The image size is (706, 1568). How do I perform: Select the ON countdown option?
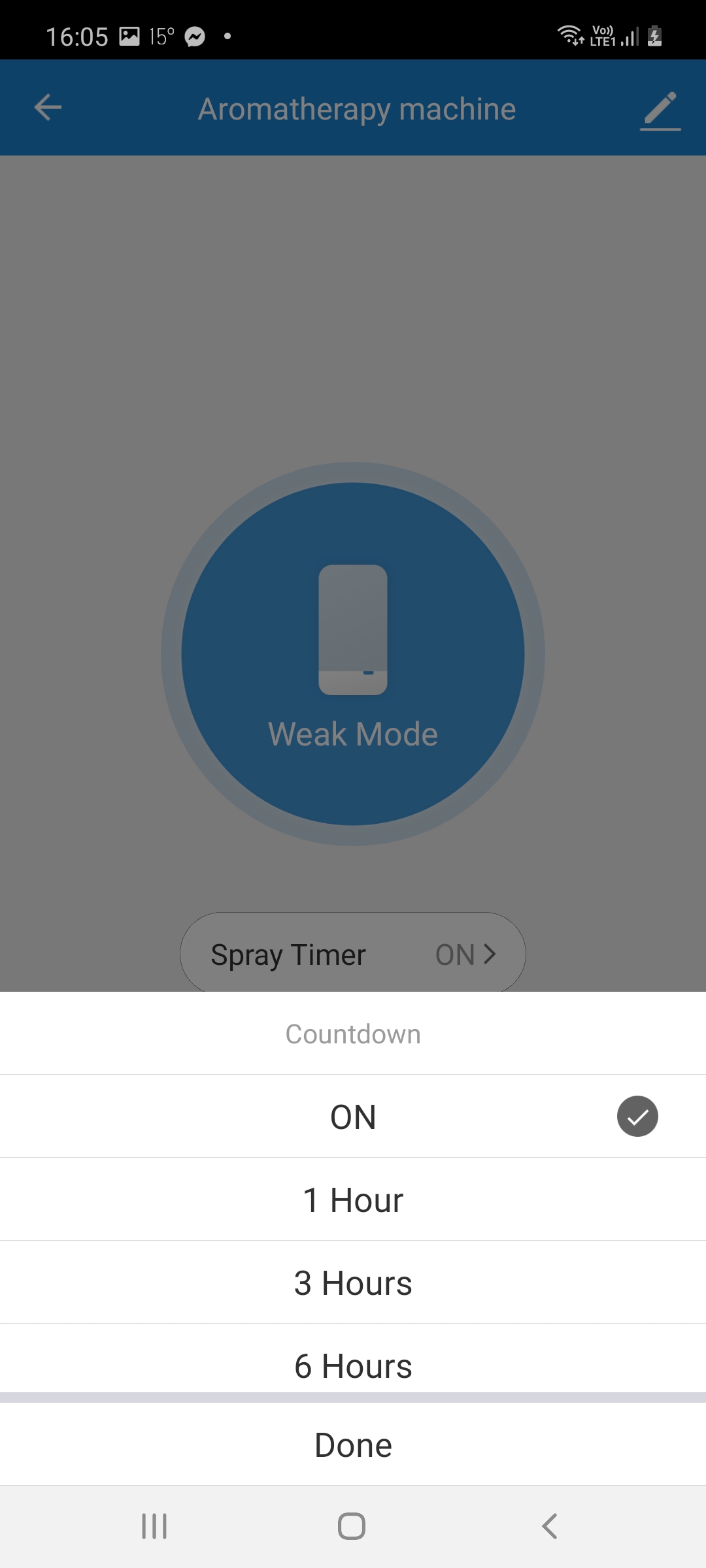353,1116
